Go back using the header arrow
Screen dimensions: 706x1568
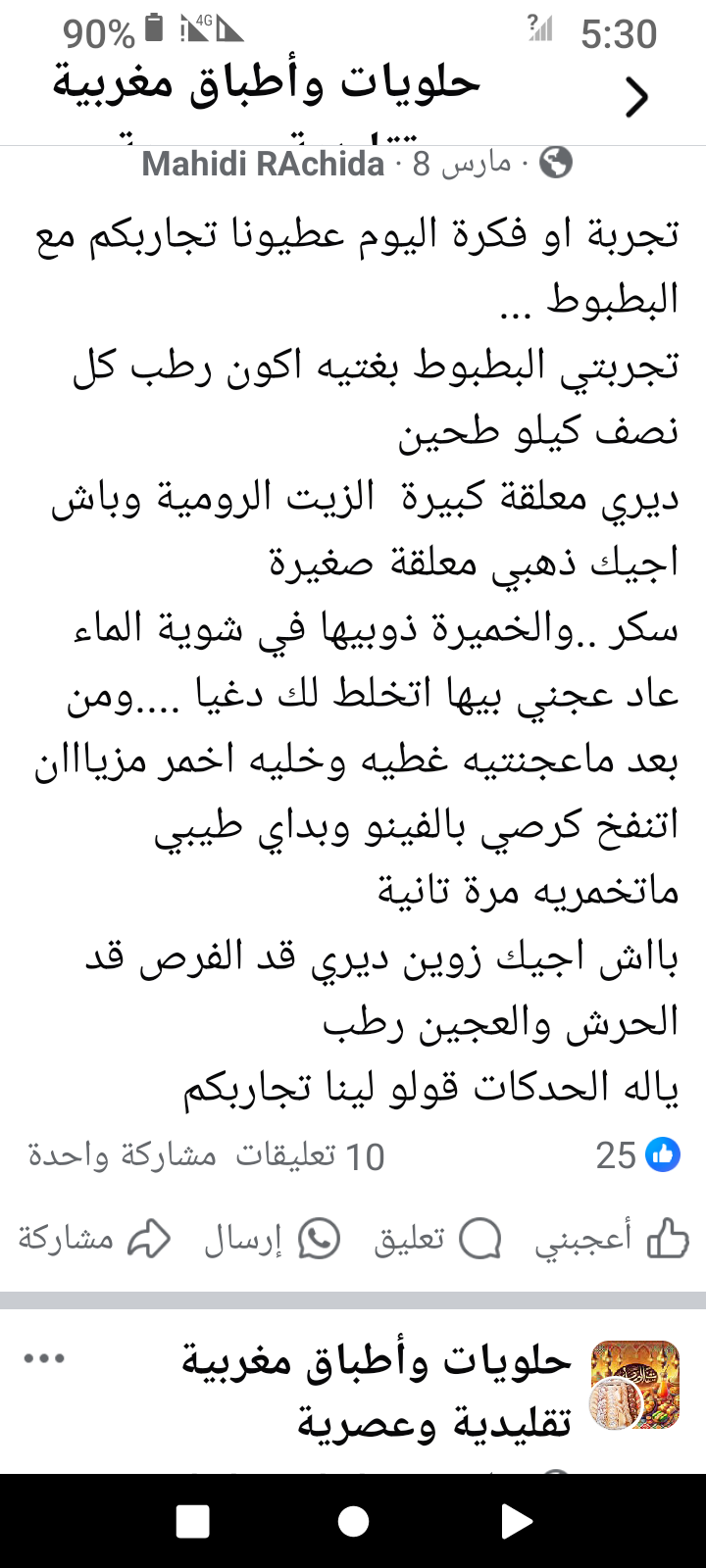[637, 97]
